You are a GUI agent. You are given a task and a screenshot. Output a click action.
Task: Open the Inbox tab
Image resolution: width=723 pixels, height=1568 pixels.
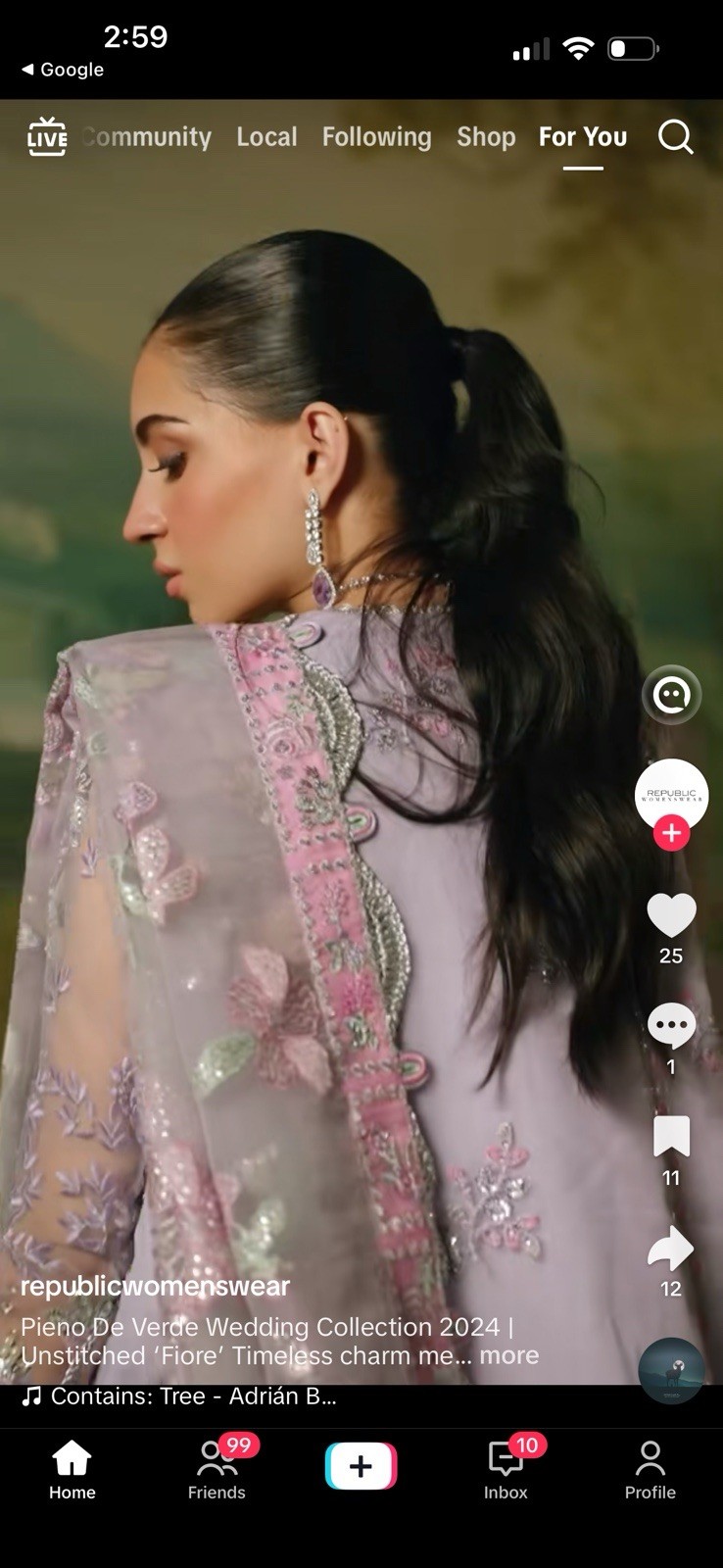point(506,1468)
